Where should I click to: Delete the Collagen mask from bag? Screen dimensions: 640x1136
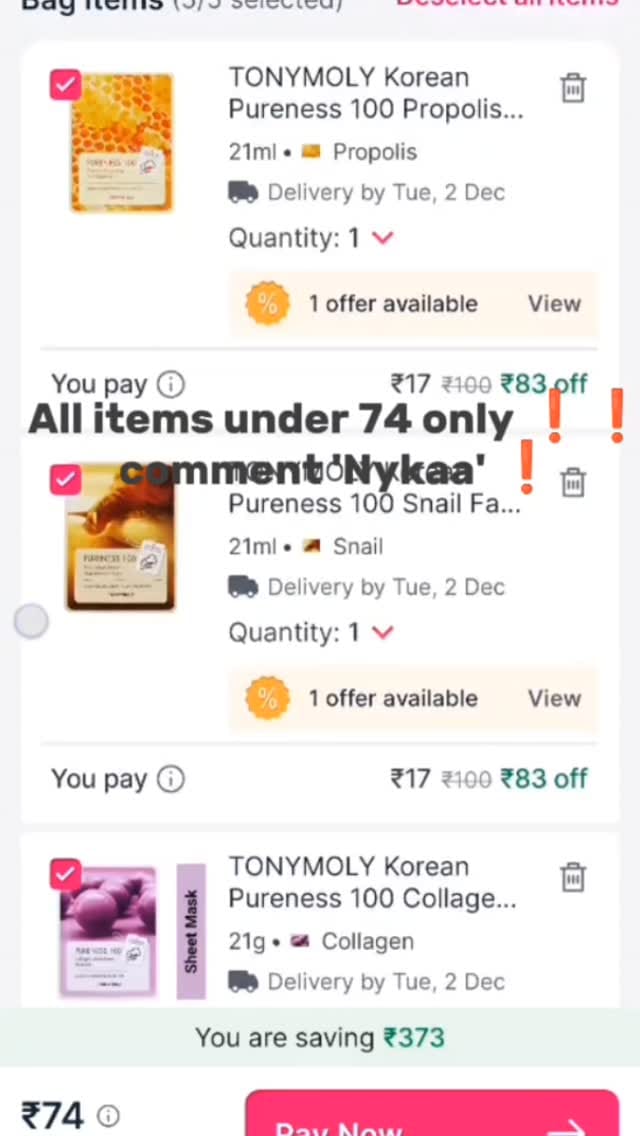coord(573,877)
